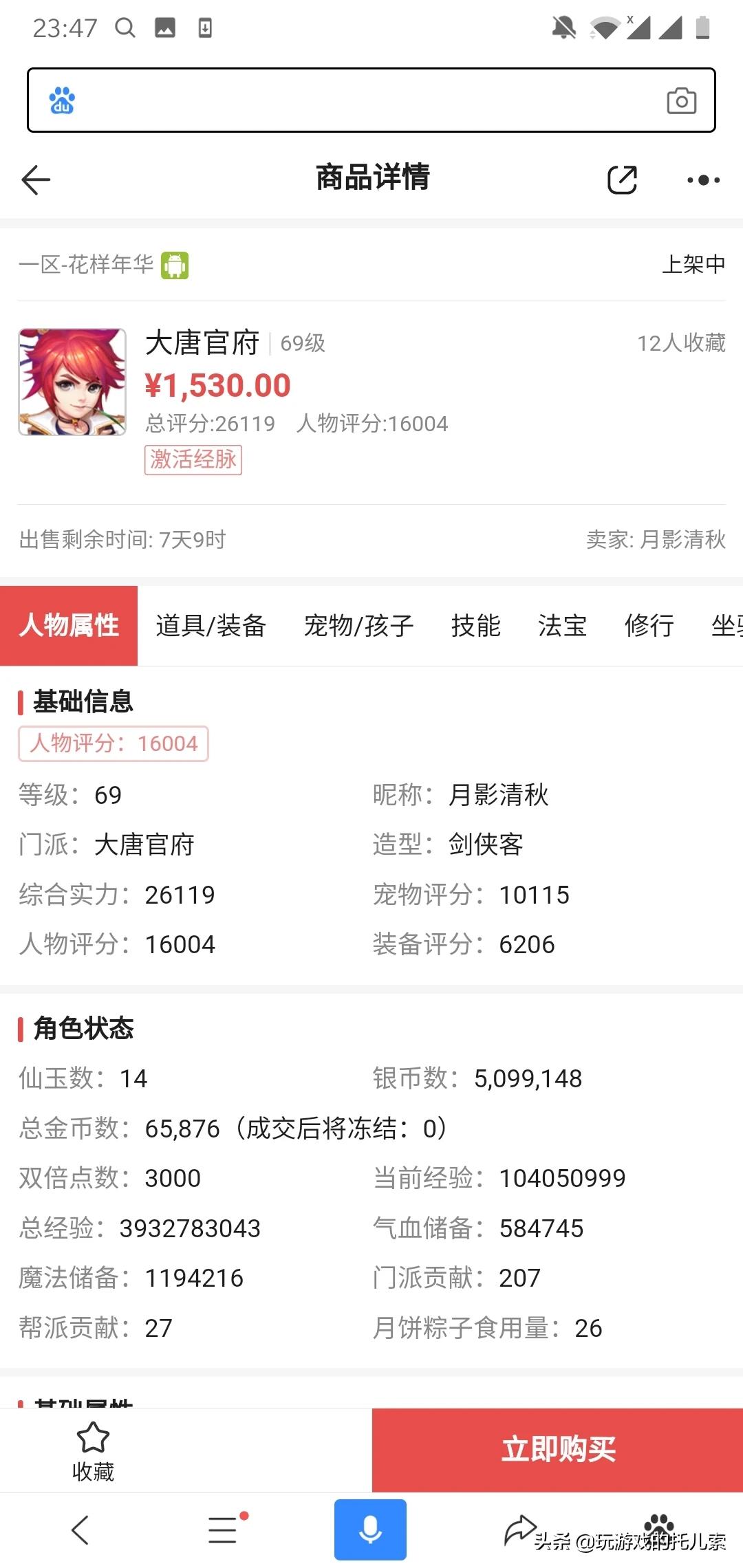Image resolution: width=743 pixels, height=1568 pixels.
Task: Switch to the 道具/装备 tab
Action: click(211, 626)
